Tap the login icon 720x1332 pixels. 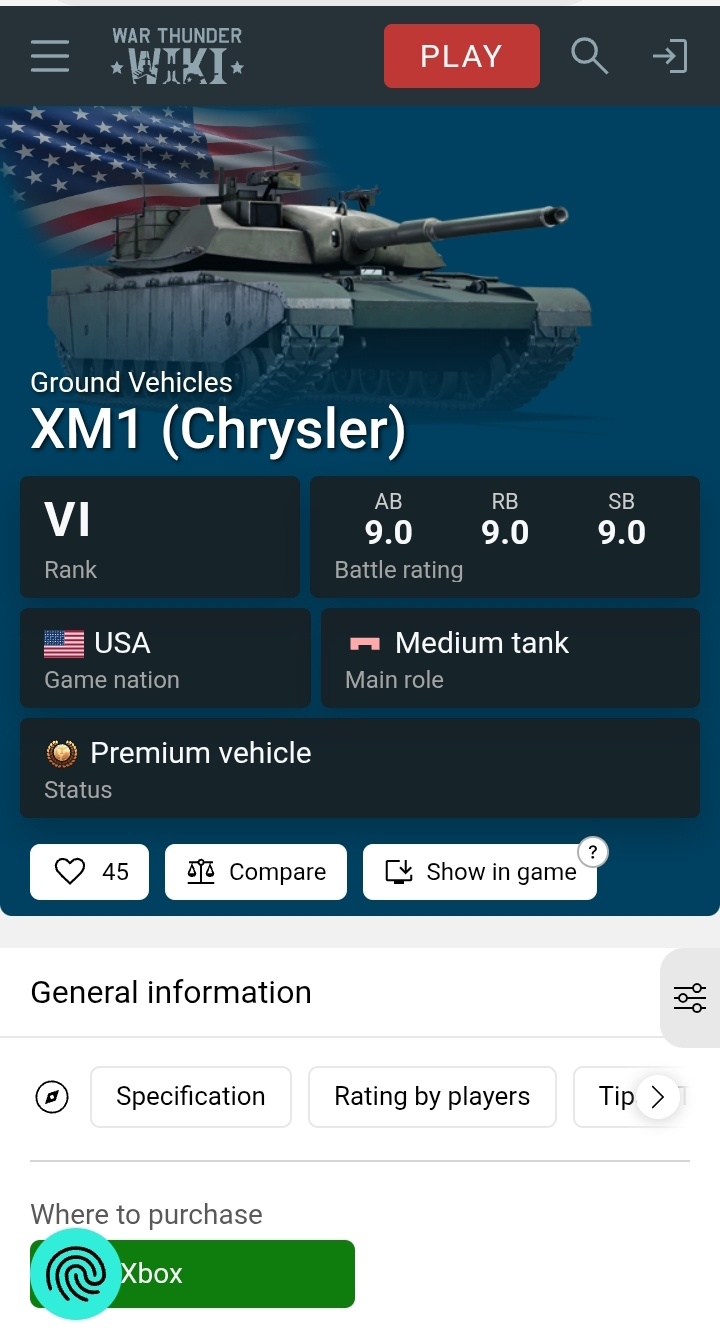[670, 56]
